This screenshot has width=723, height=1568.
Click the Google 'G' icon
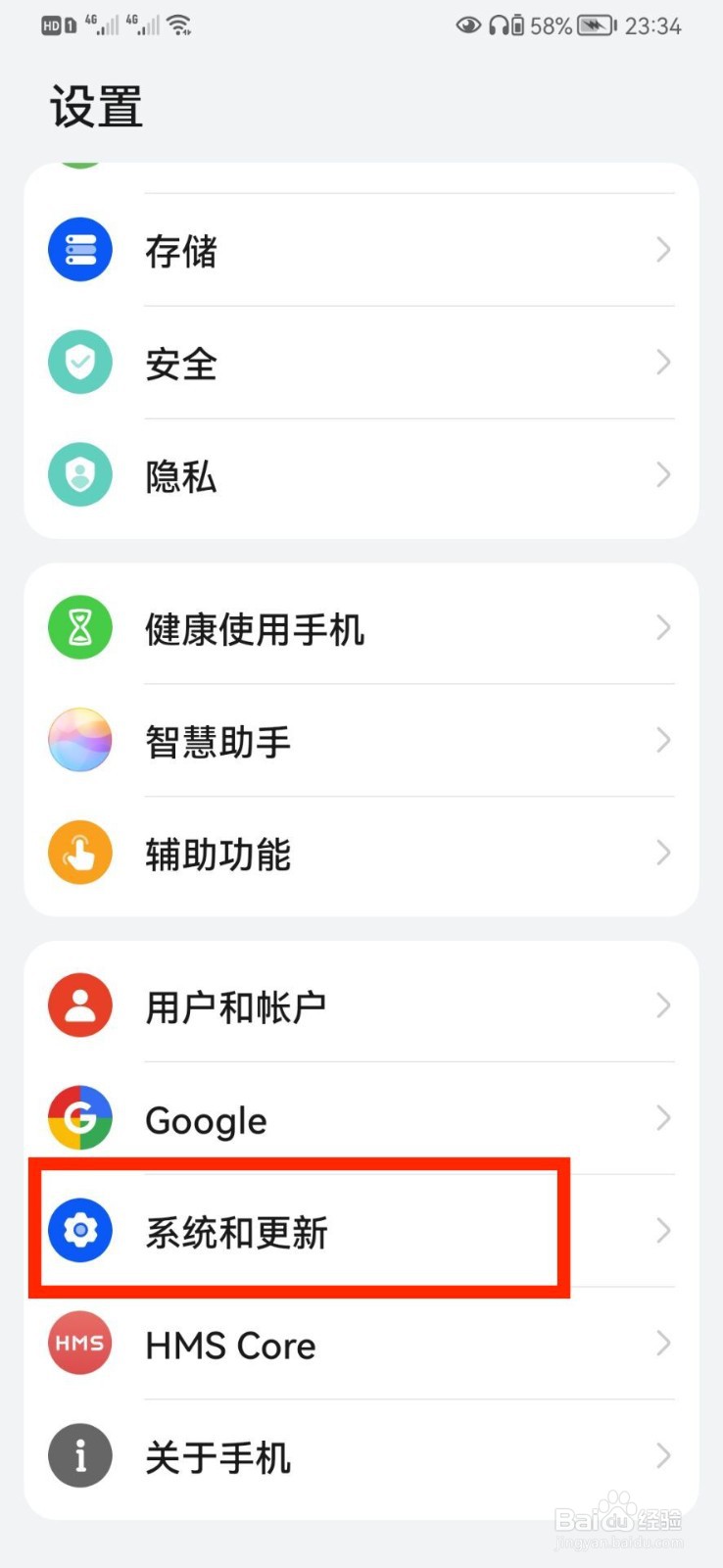[79, 1117]
